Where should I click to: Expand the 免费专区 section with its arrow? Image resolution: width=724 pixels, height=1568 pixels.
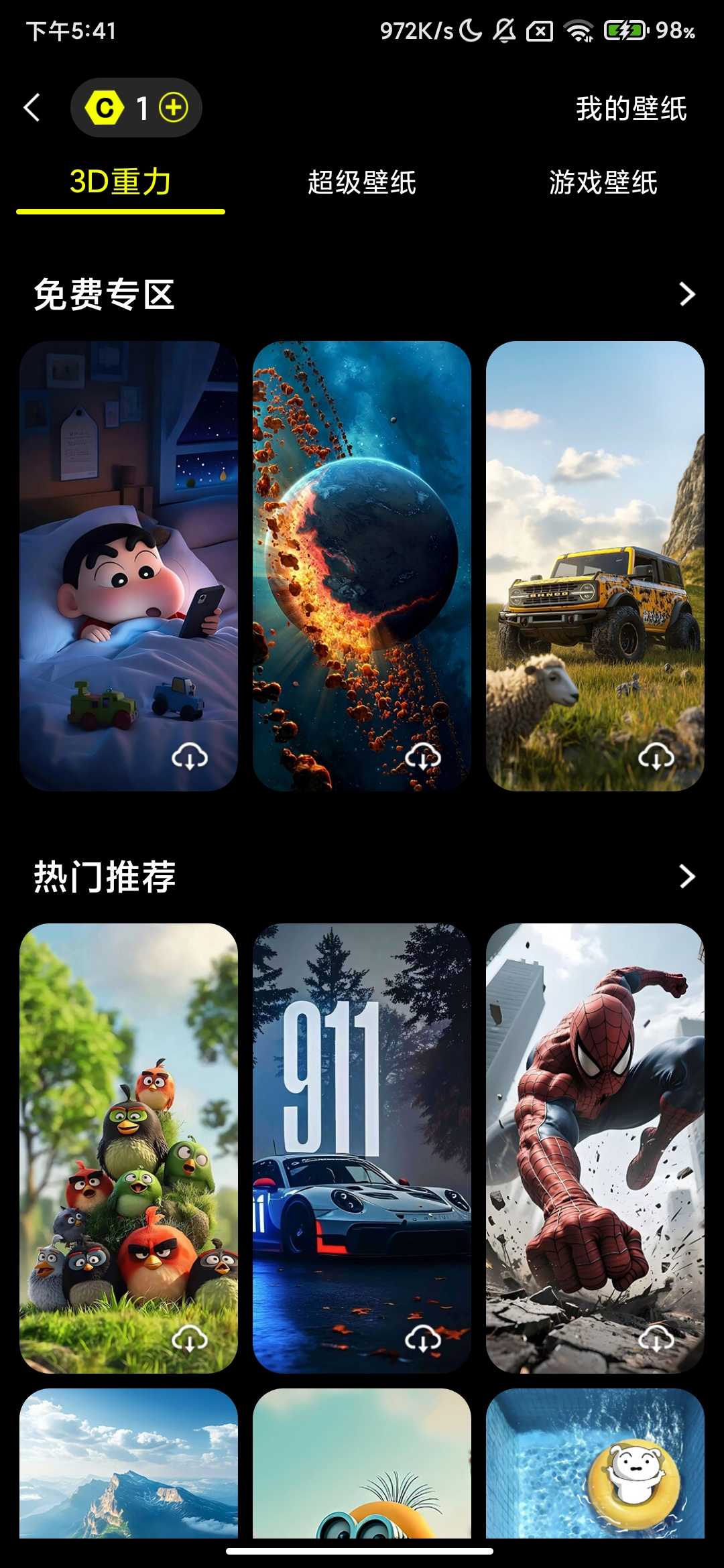tap(685, 295)
